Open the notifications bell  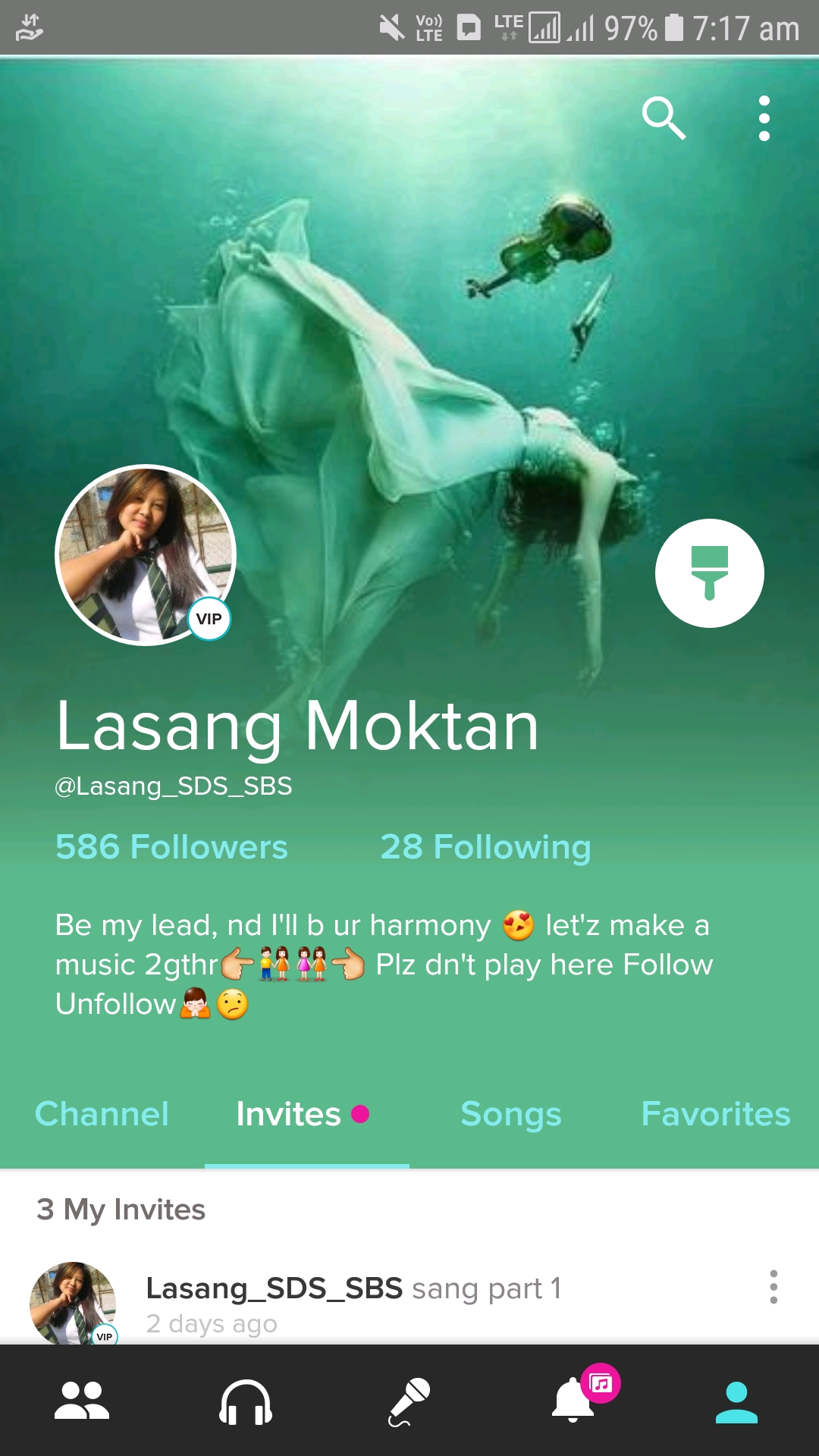574,1401
